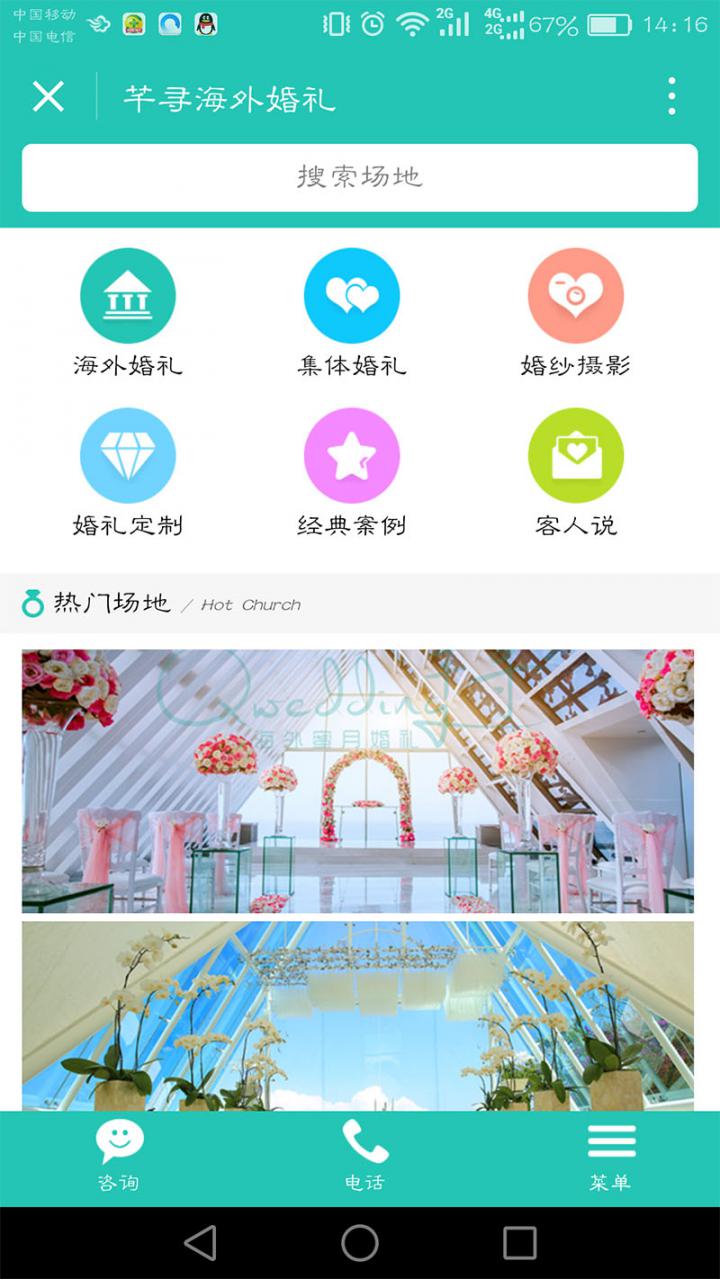Image resolution: width=720 pixels, height=1279 pixels.
Task: Tap the 搜索场地 search input field
Action: (x=360, y=178)
